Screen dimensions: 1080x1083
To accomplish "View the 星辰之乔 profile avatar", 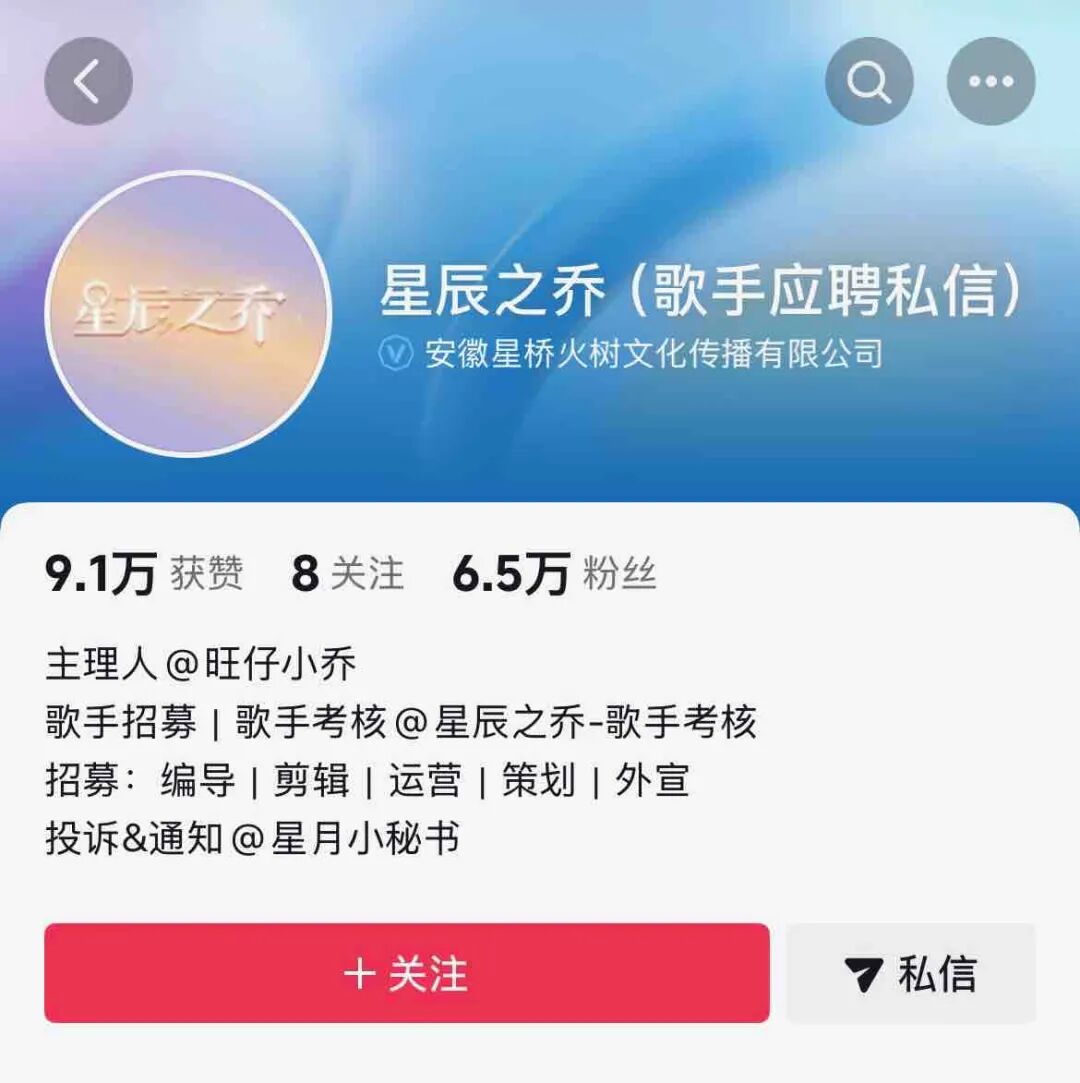I will click(x=188, y=314).
